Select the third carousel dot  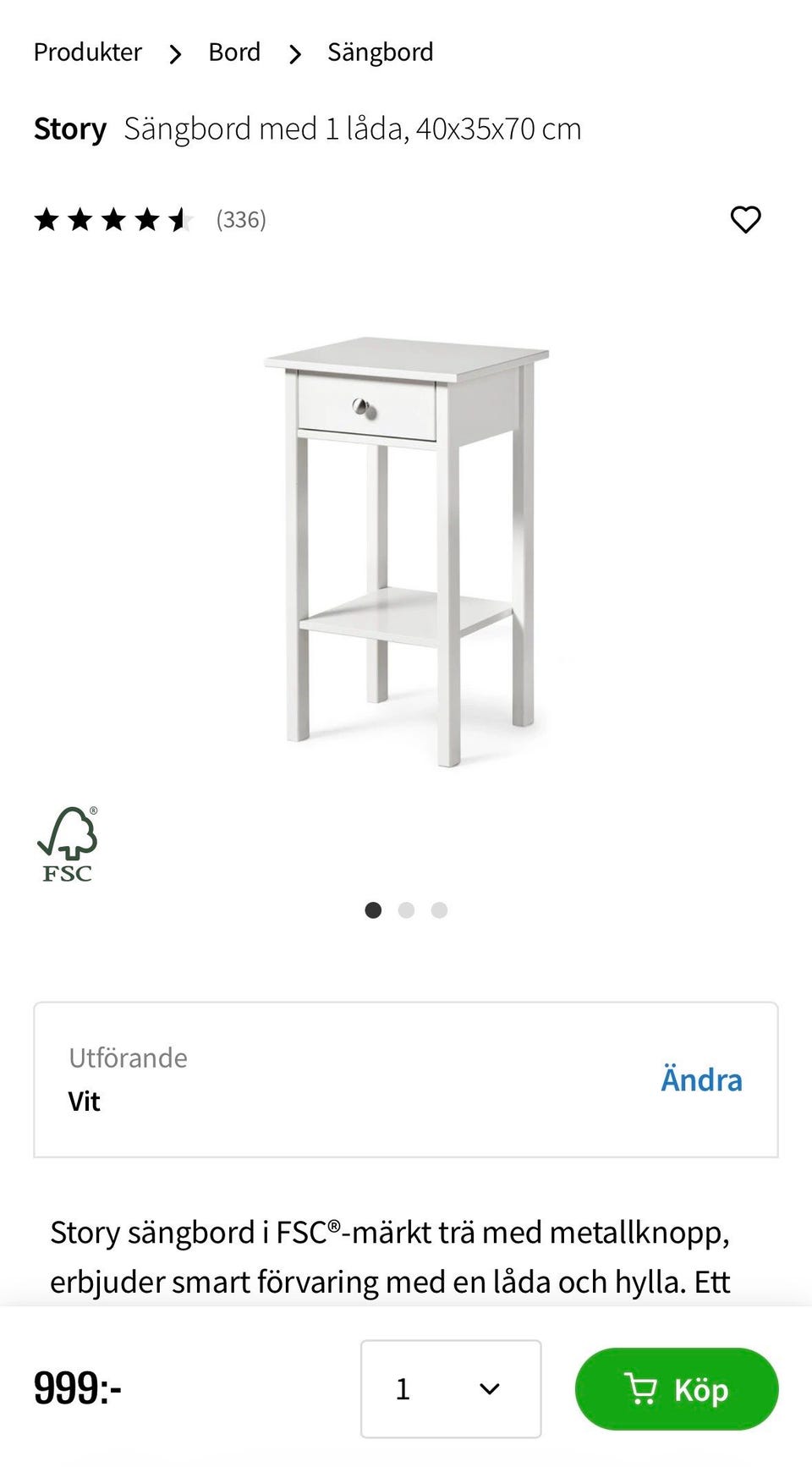(439, 910)
